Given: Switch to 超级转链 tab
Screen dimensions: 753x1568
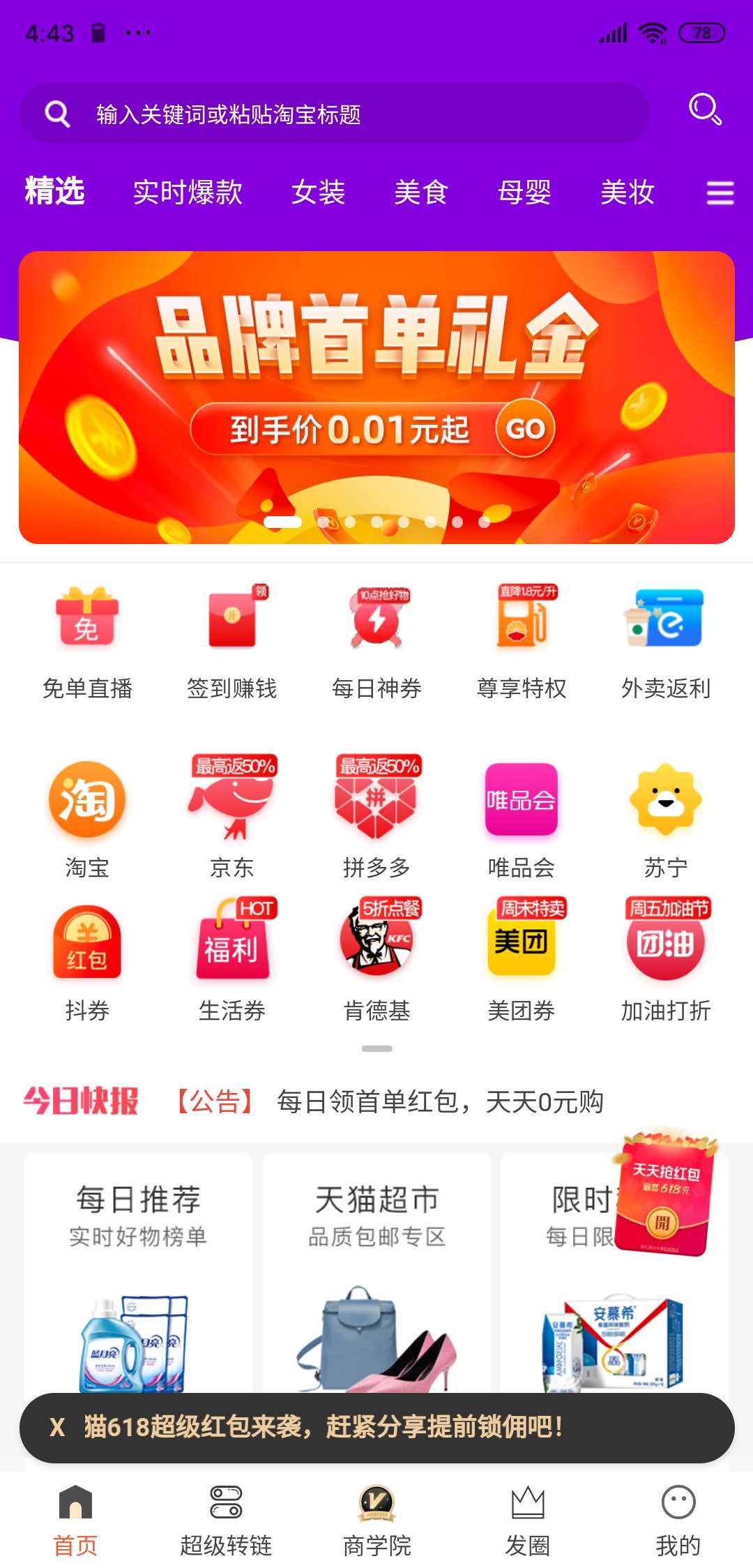Looking at the screenshot, I should 226,1521.
